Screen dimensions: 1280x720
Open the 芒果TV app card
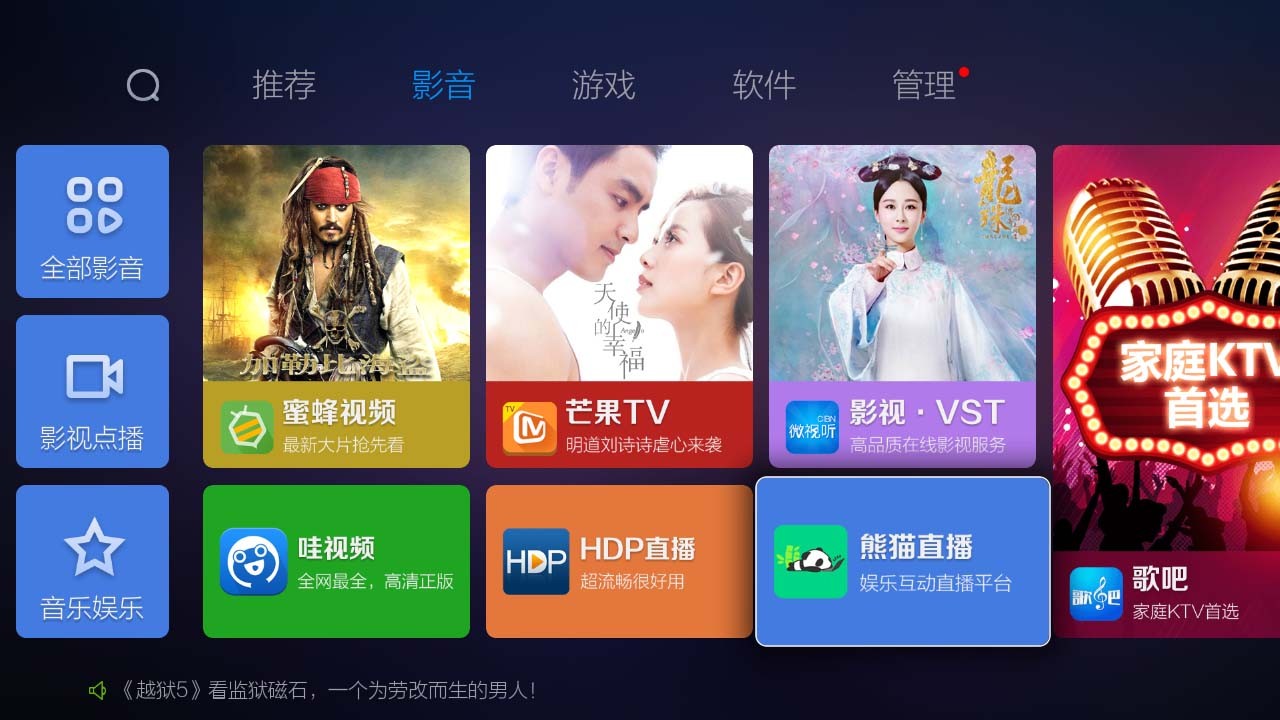[x=619, y=306]
